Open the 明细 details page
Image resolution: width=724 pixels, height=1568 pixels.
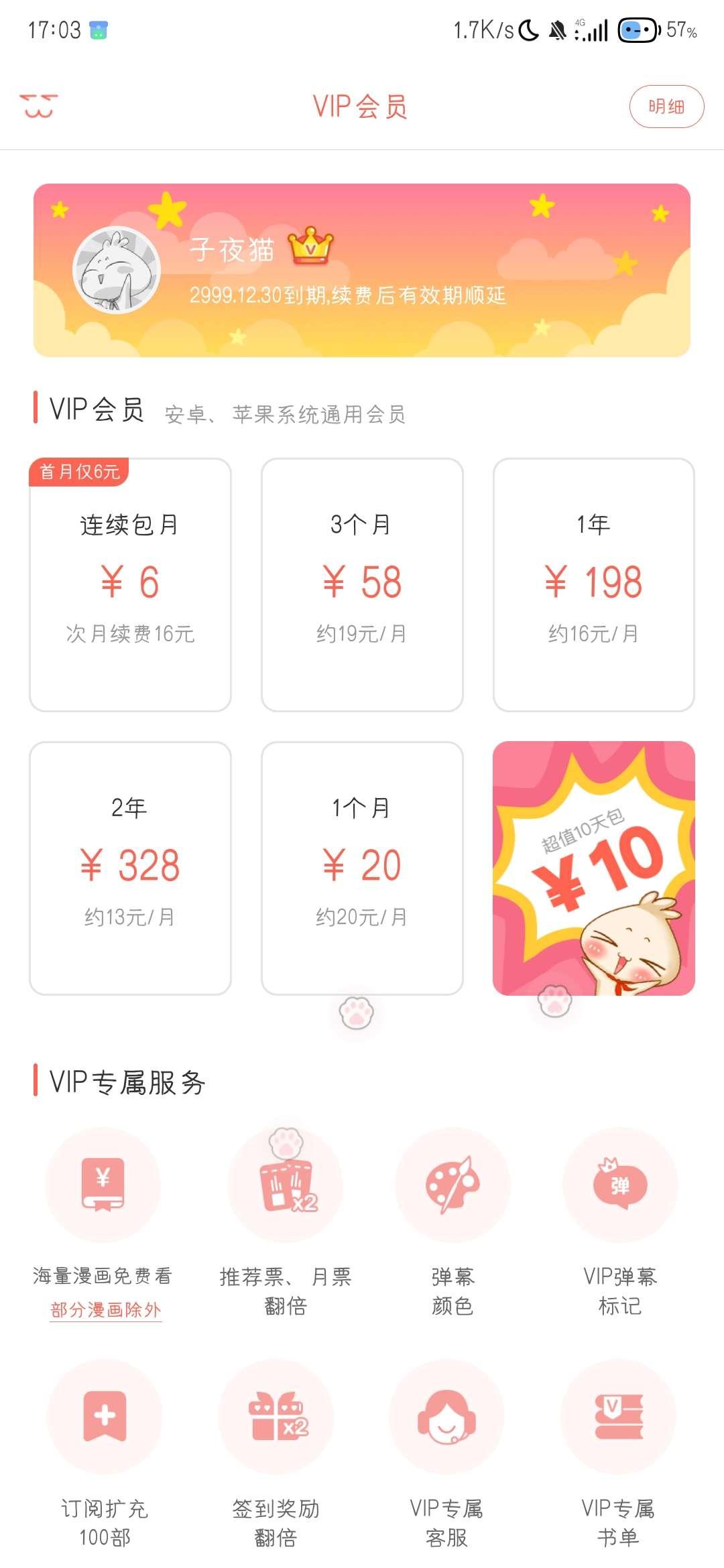[x=668, y=105]
